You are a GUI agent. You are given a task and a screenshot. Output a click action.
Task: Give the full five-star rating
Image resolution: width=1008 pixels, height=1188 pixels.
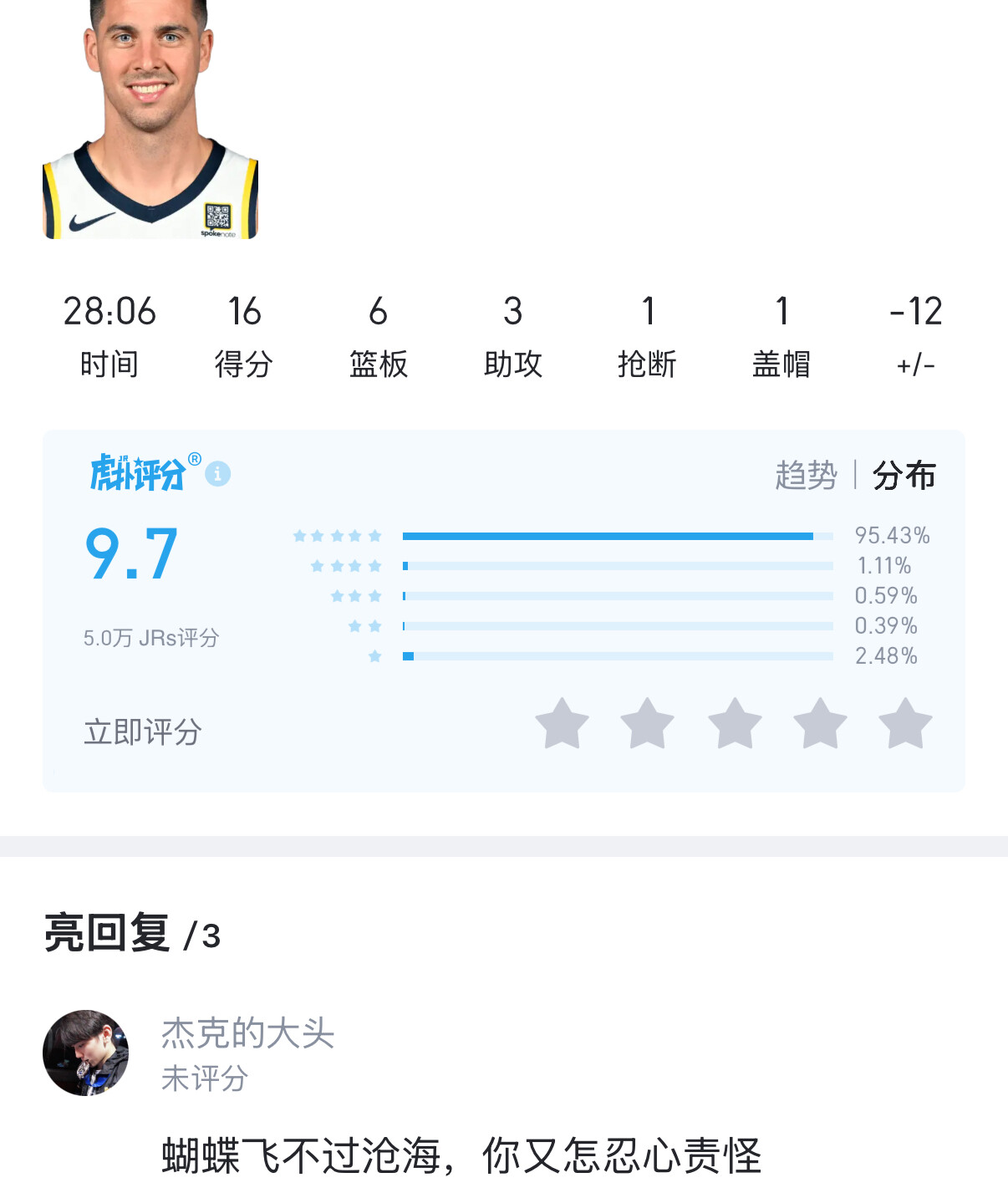[905, 724]
